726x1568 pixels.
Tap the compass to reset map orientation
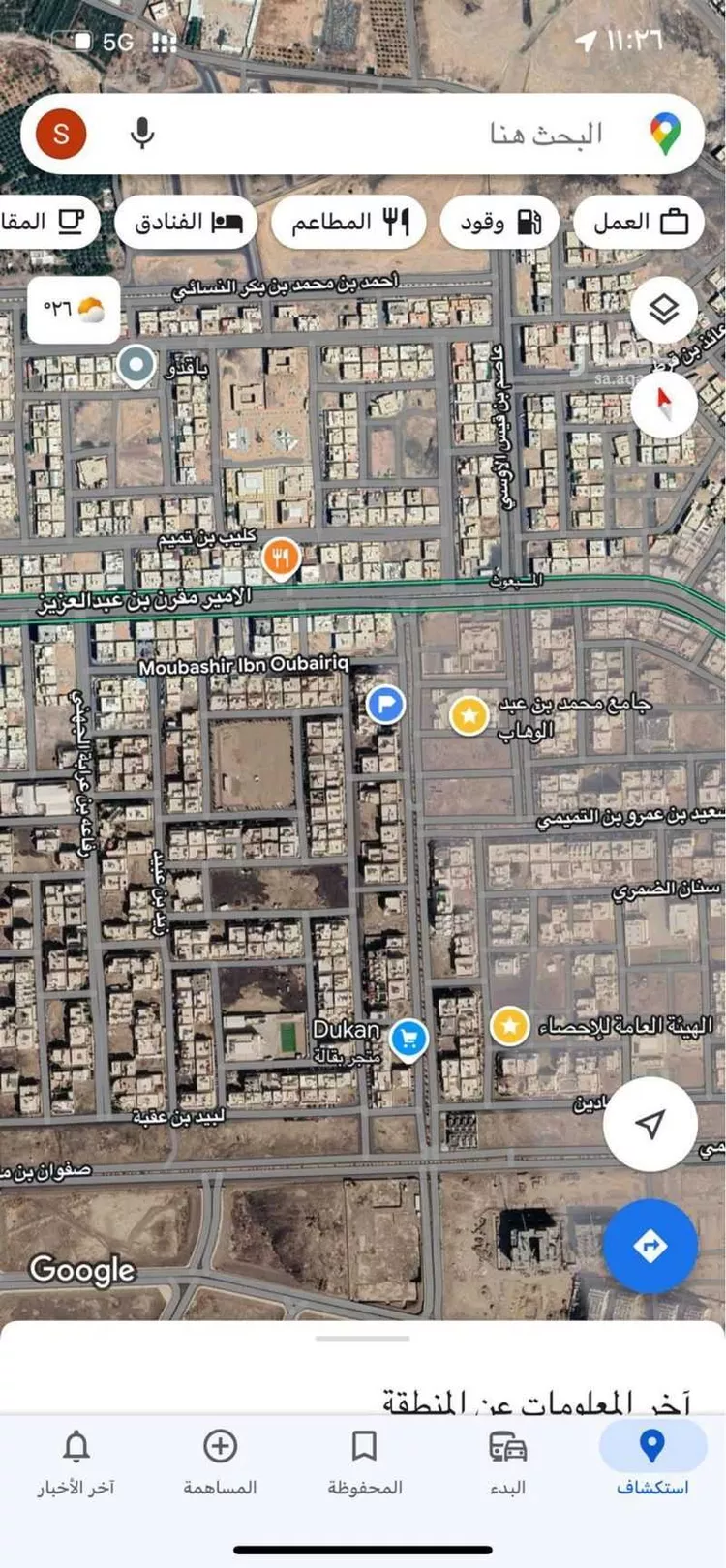click(x=665, y=405)
